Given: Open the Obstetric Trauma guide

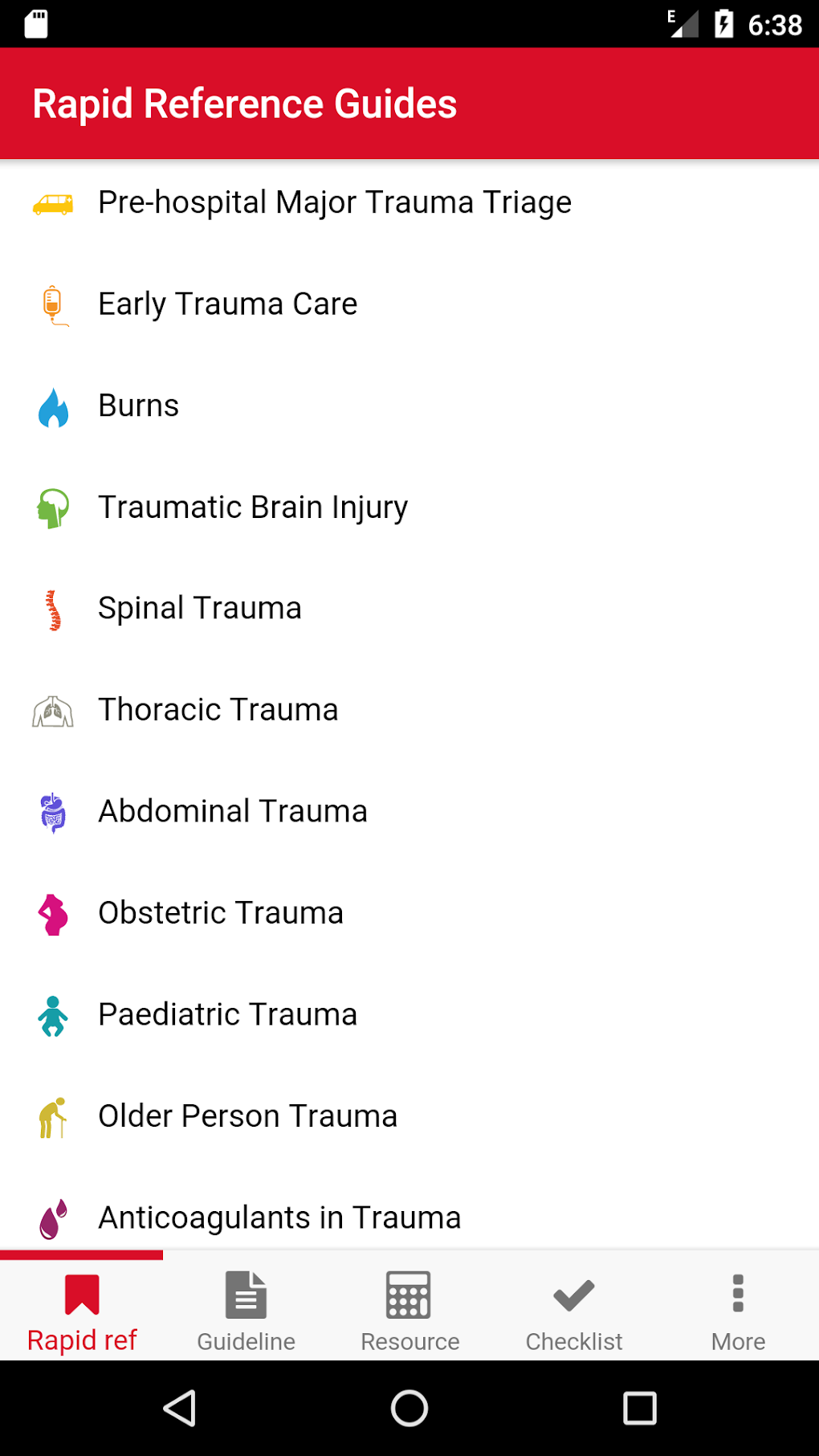Looking at the screenshot, I should (x=221, y=913).
